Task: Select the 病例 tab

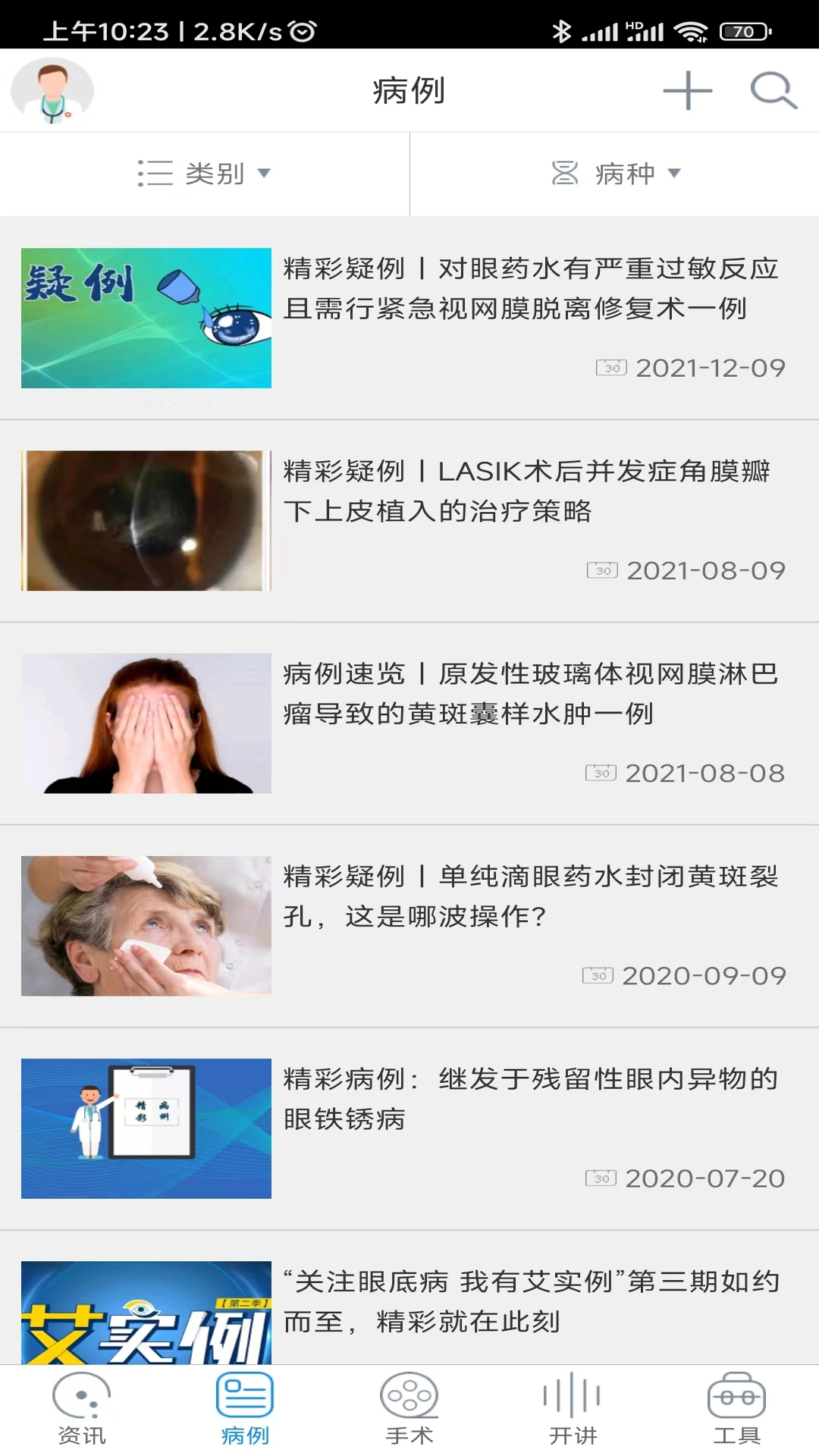Action: (x=245, y=1409)
